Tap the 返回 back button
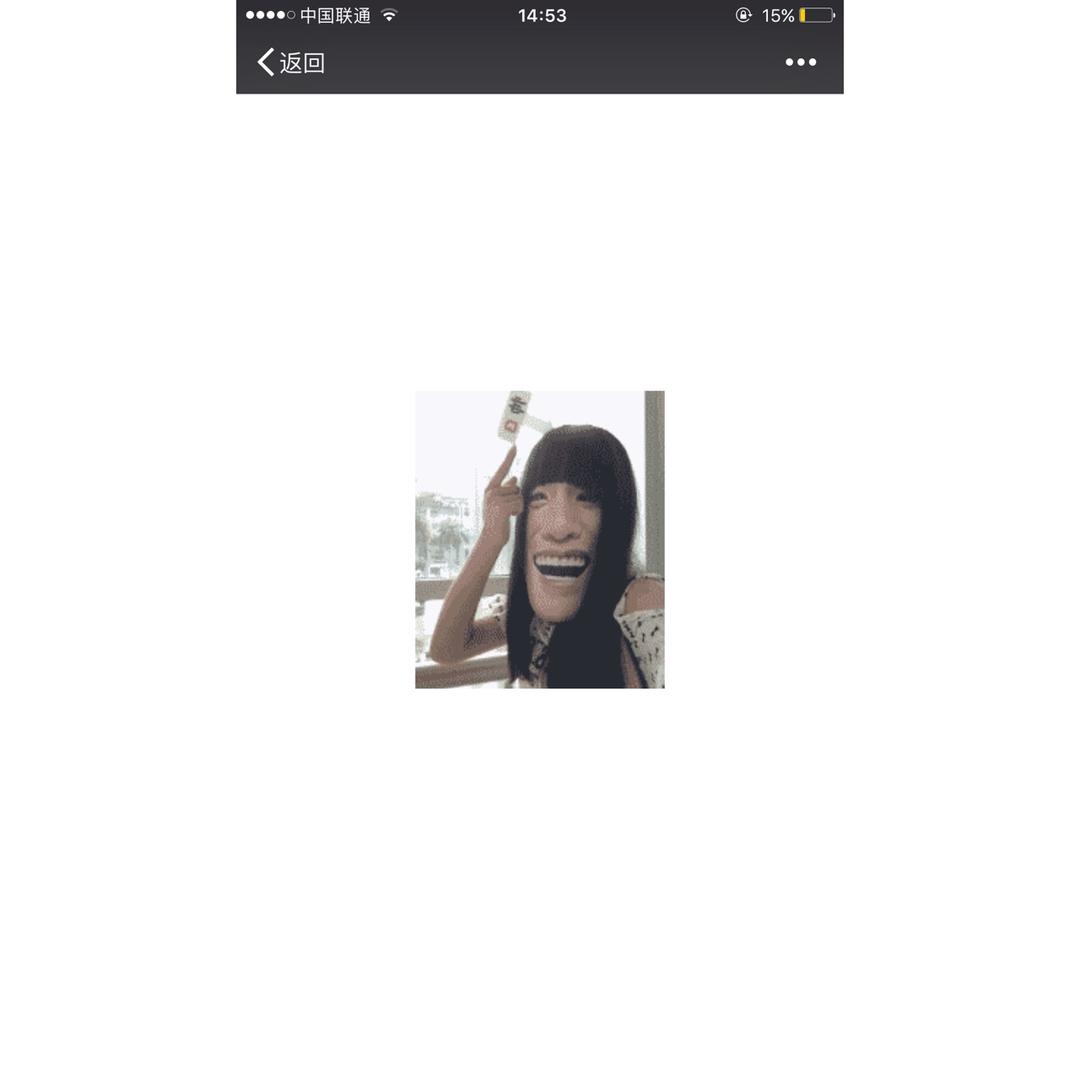Viewport: 1080px width, 1080px height. (291, 63)
